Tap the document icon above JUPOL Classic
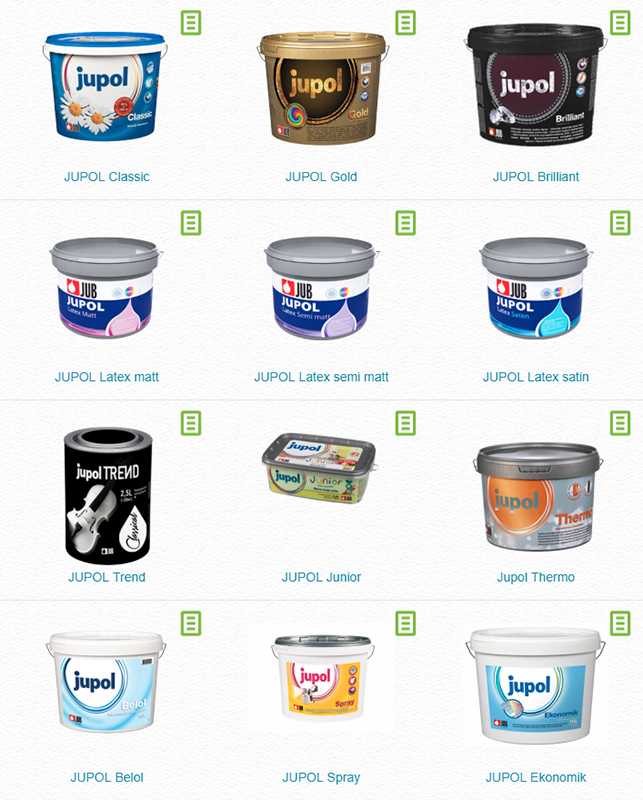 point(191,23)
